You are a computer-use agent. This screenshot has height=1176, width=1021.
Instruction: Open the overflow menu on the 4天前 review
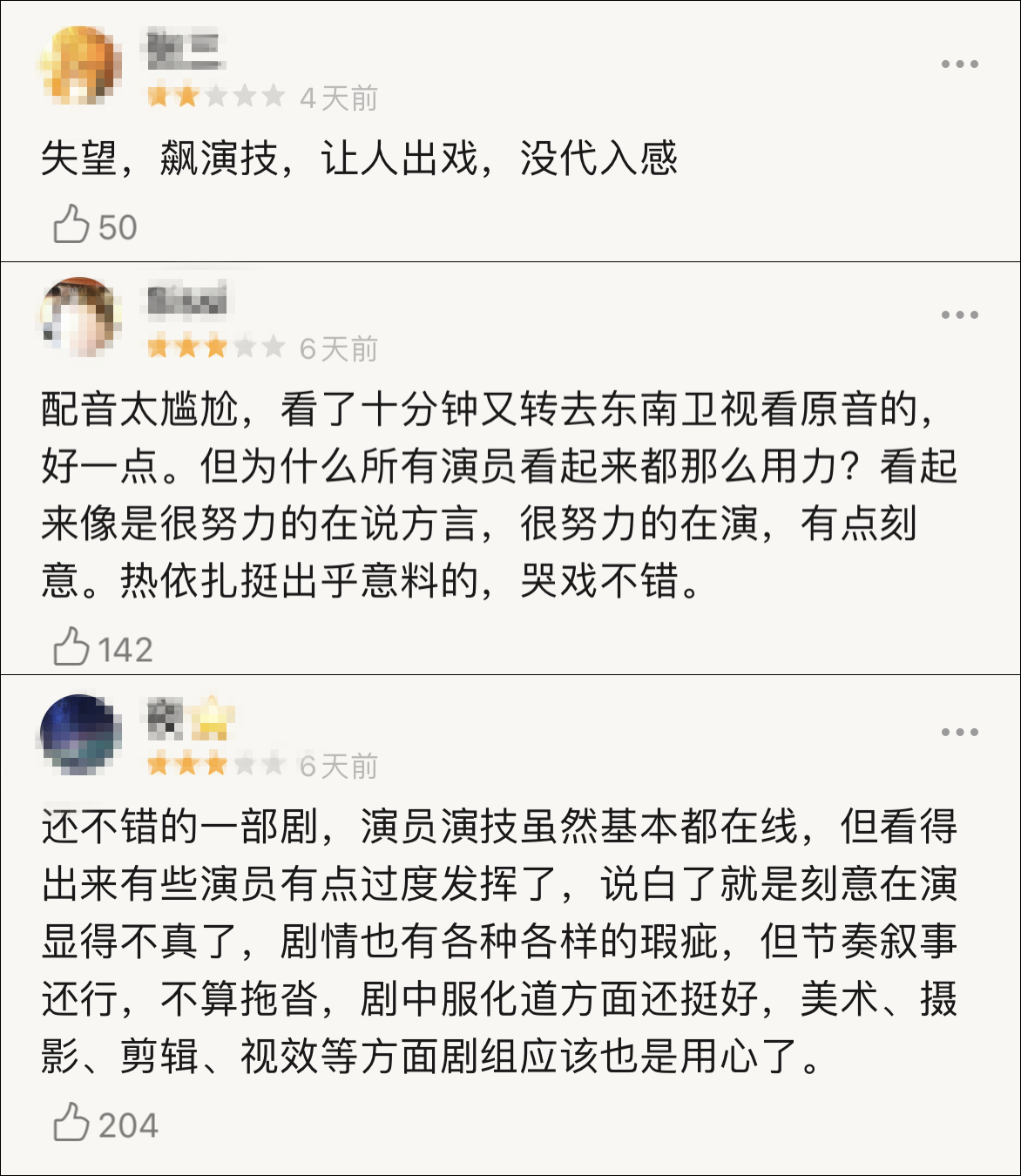tap(959, 64)
